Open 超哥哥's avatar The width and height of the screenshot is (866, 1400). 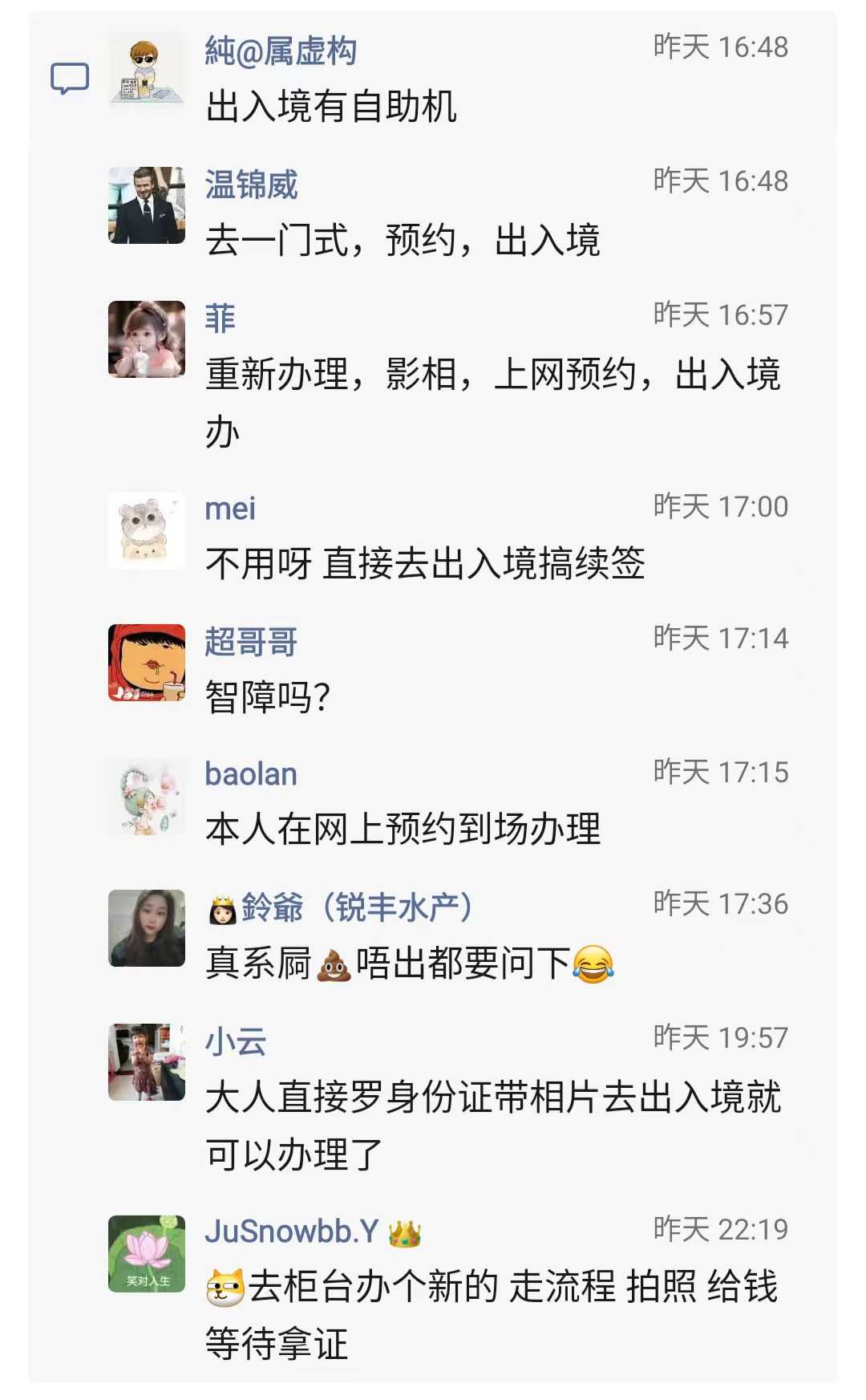[x=147, y=663]
